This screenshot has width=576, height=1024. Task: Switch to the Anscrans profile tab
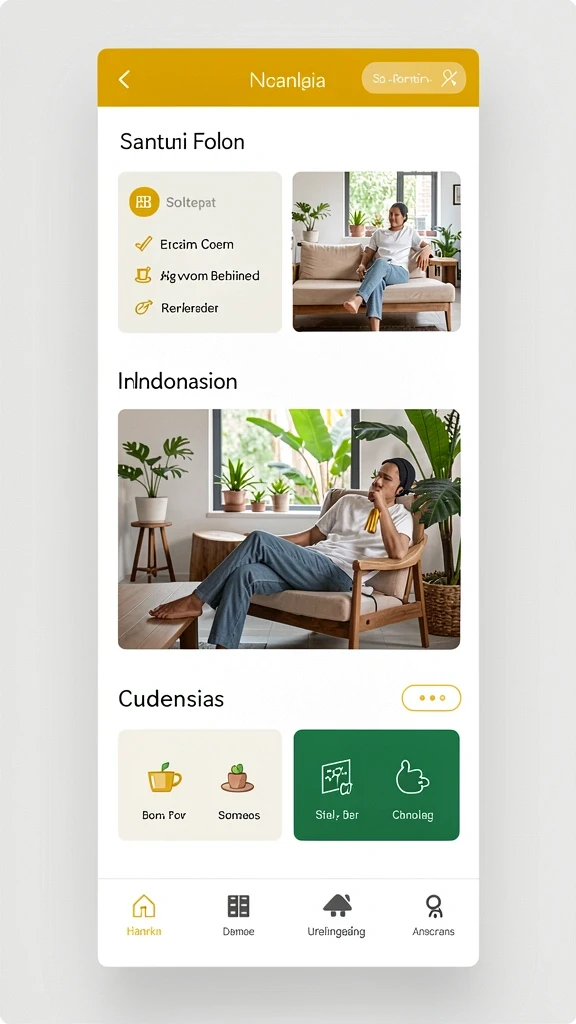433,916
